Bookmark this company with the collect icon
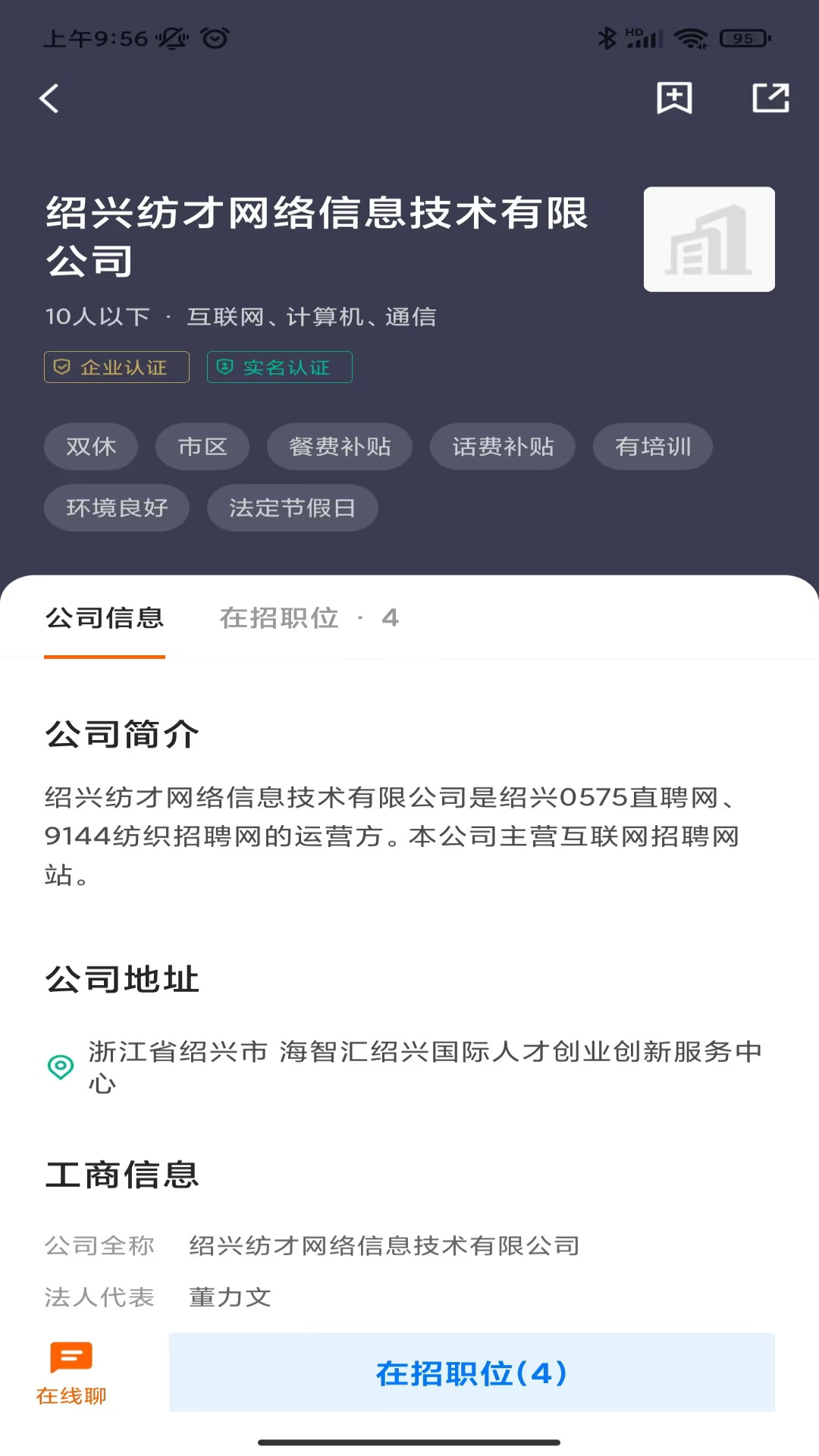819x1456 pixels. [x=674, y=98]
